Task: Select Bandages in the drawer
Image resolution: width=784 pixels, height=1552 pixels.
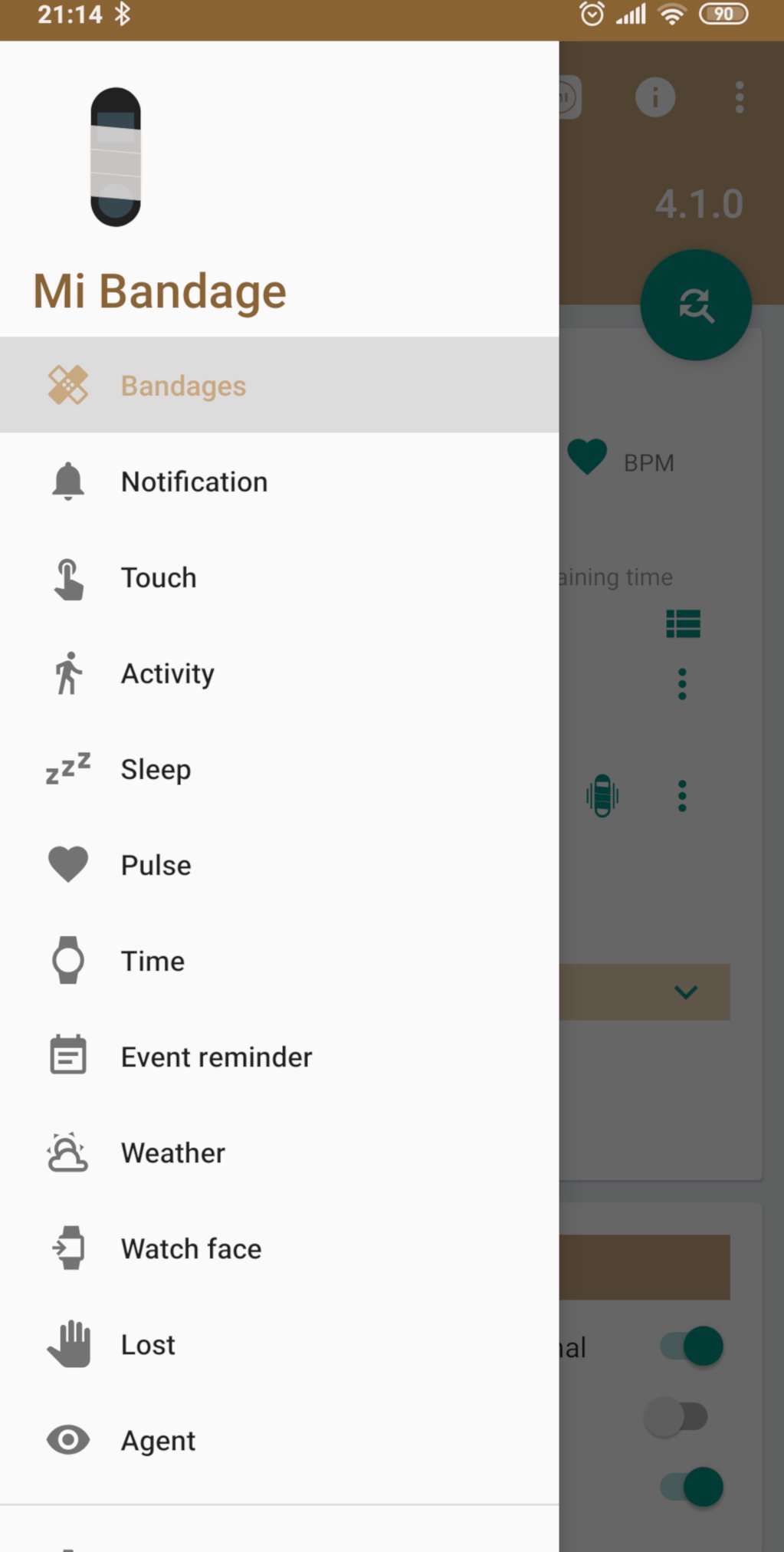Action: point(279,385)
